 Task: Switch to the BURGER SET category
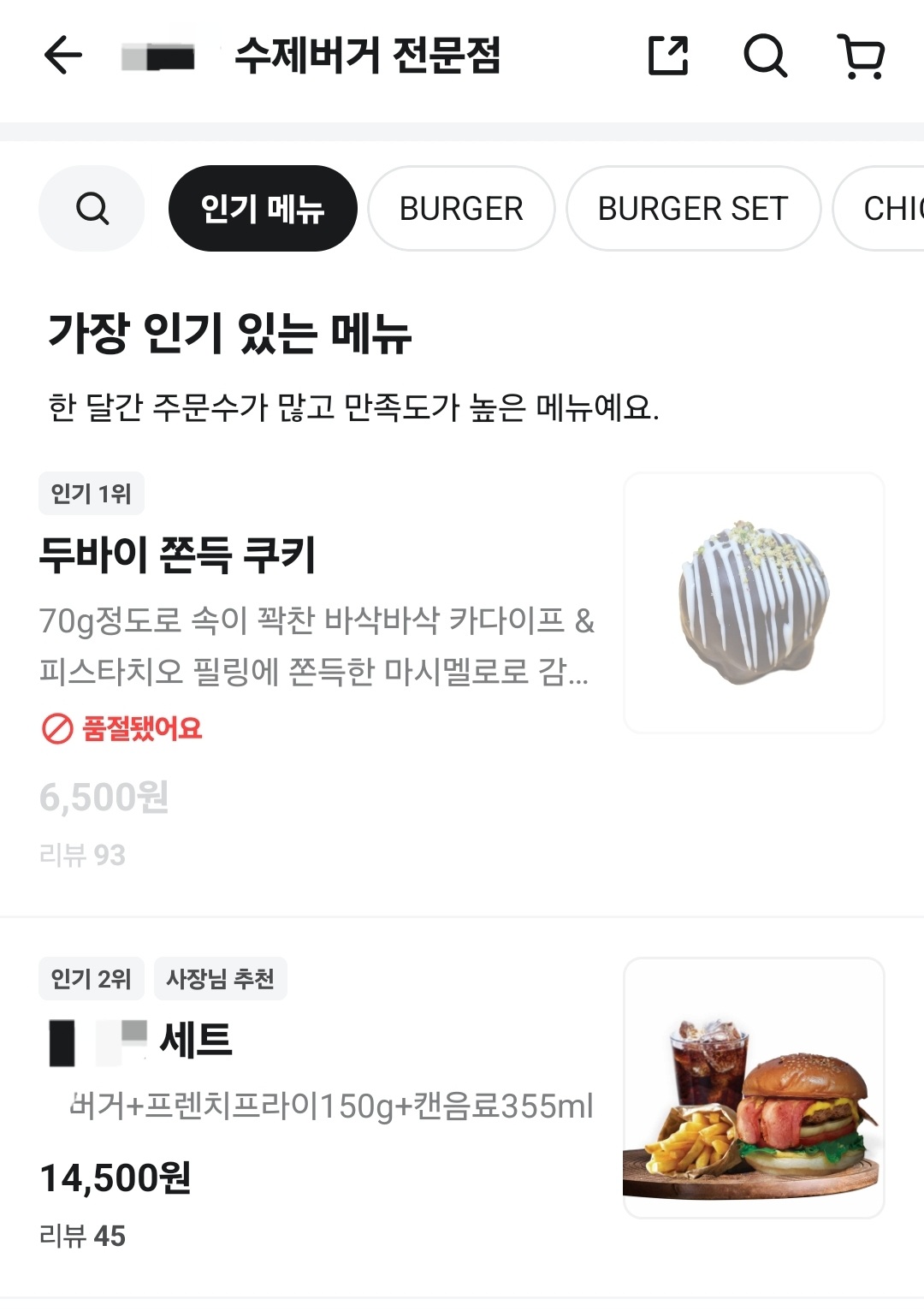coord(693,209)
